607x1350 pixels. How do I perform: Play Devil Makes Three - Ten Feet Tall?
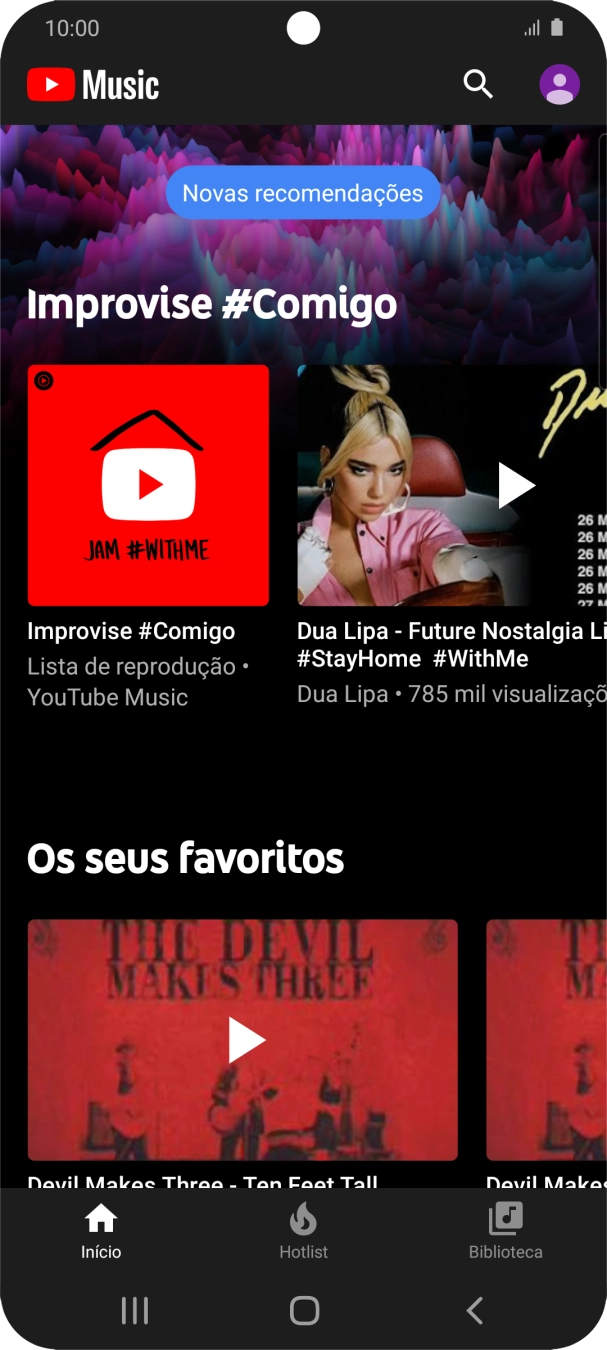244,1040
